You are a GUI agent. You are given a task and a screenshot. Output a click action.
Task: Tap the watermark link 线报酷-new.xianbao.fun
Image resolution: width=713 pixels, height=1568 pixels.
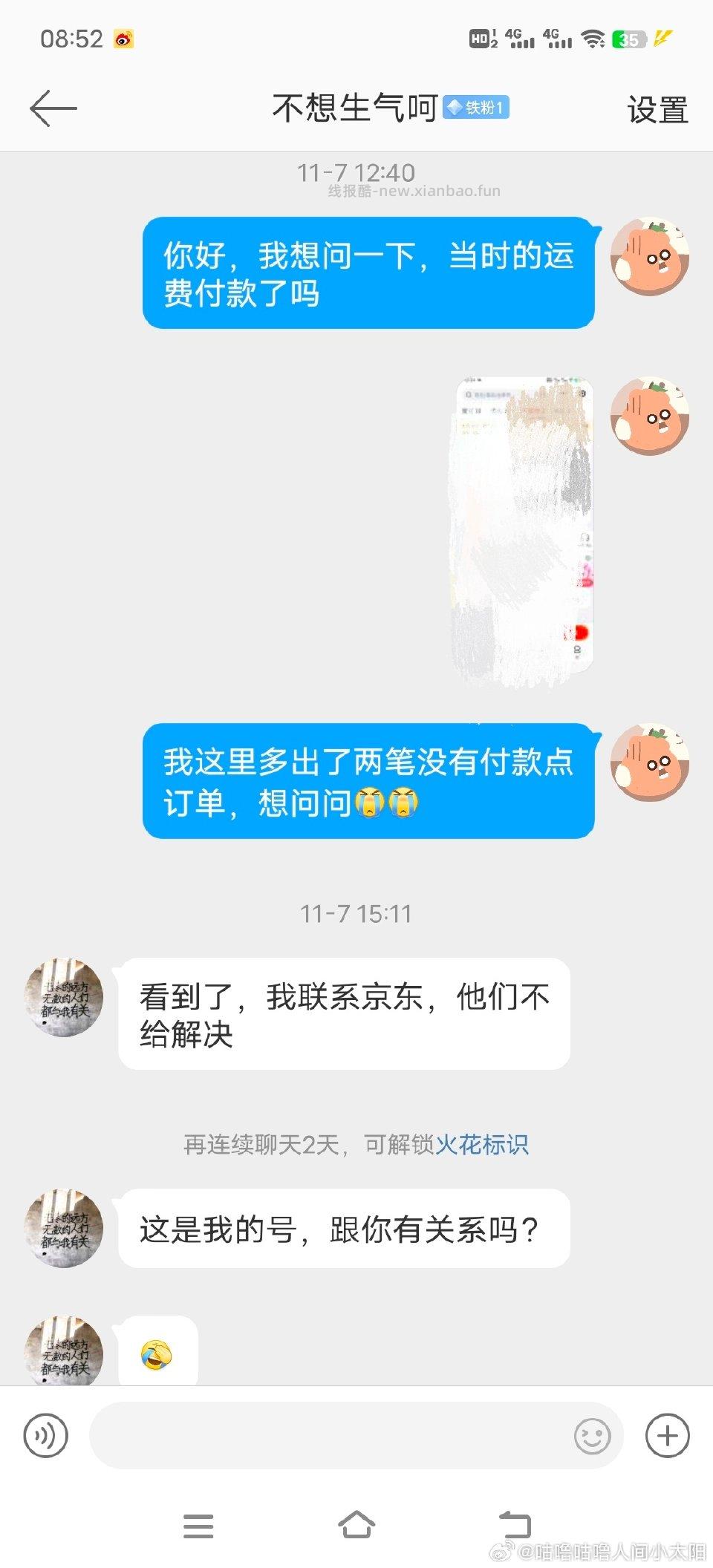click(413, 191)
